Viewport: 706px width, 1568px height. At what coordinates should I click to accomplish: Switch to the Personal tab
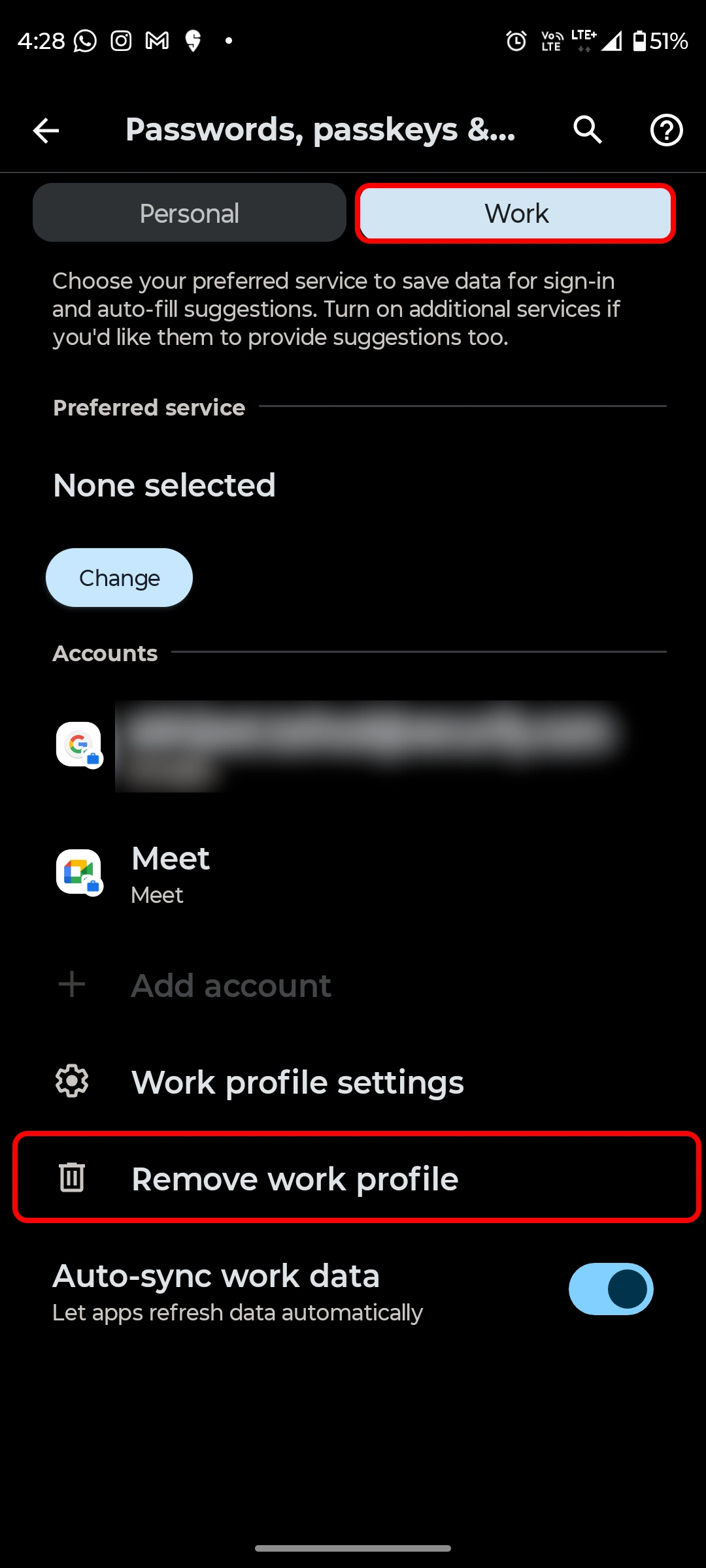pyautogui.click(x=188, y=212)
